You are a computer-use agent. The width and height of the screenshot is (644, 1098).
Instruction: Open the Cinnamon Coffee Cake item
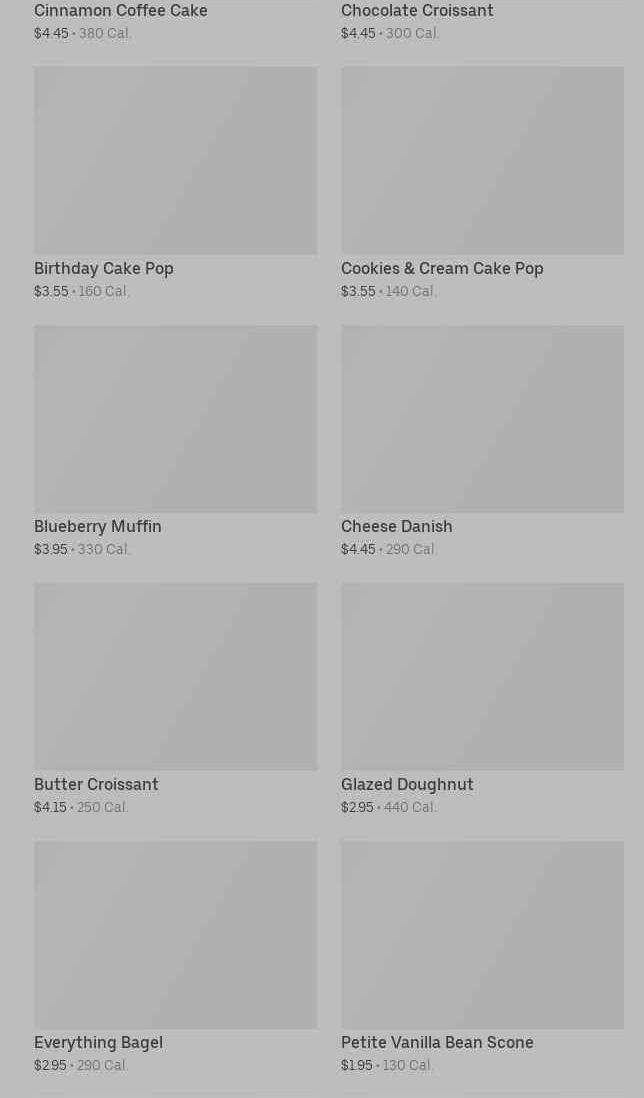pyautogui.click(x=121, y=11)
